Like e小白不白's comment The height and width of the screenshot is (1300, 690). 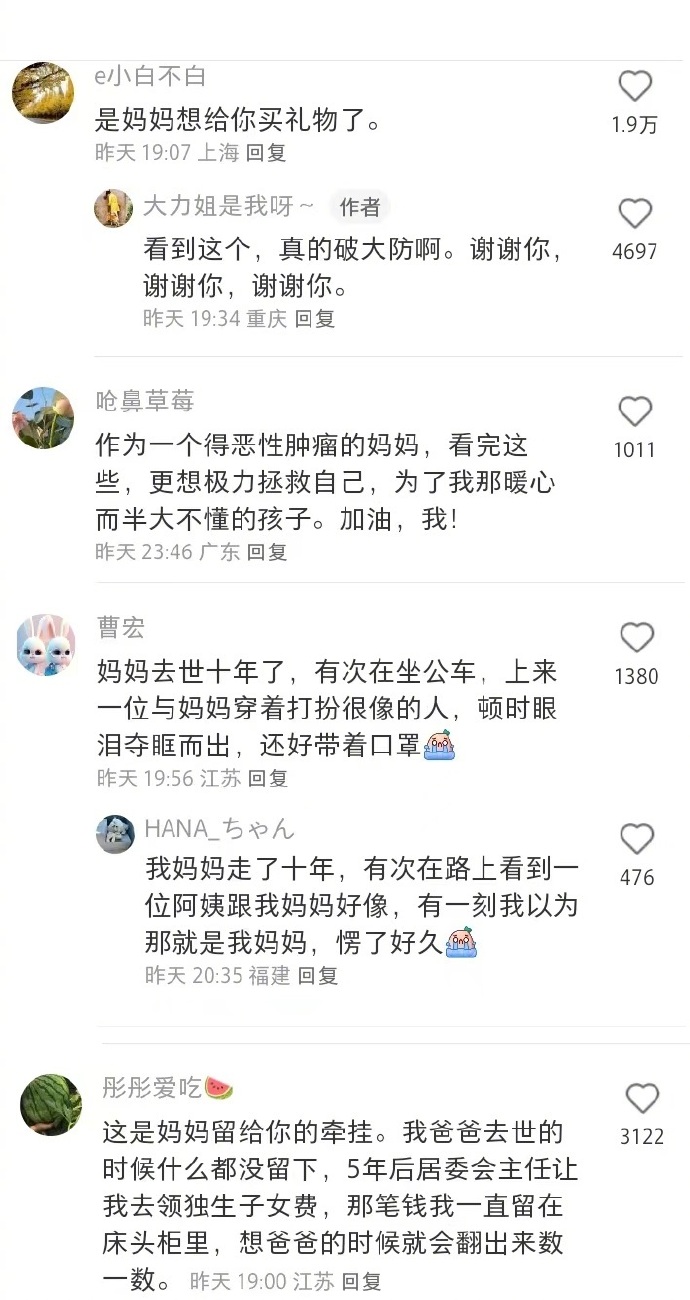click(x=635, y=88)
